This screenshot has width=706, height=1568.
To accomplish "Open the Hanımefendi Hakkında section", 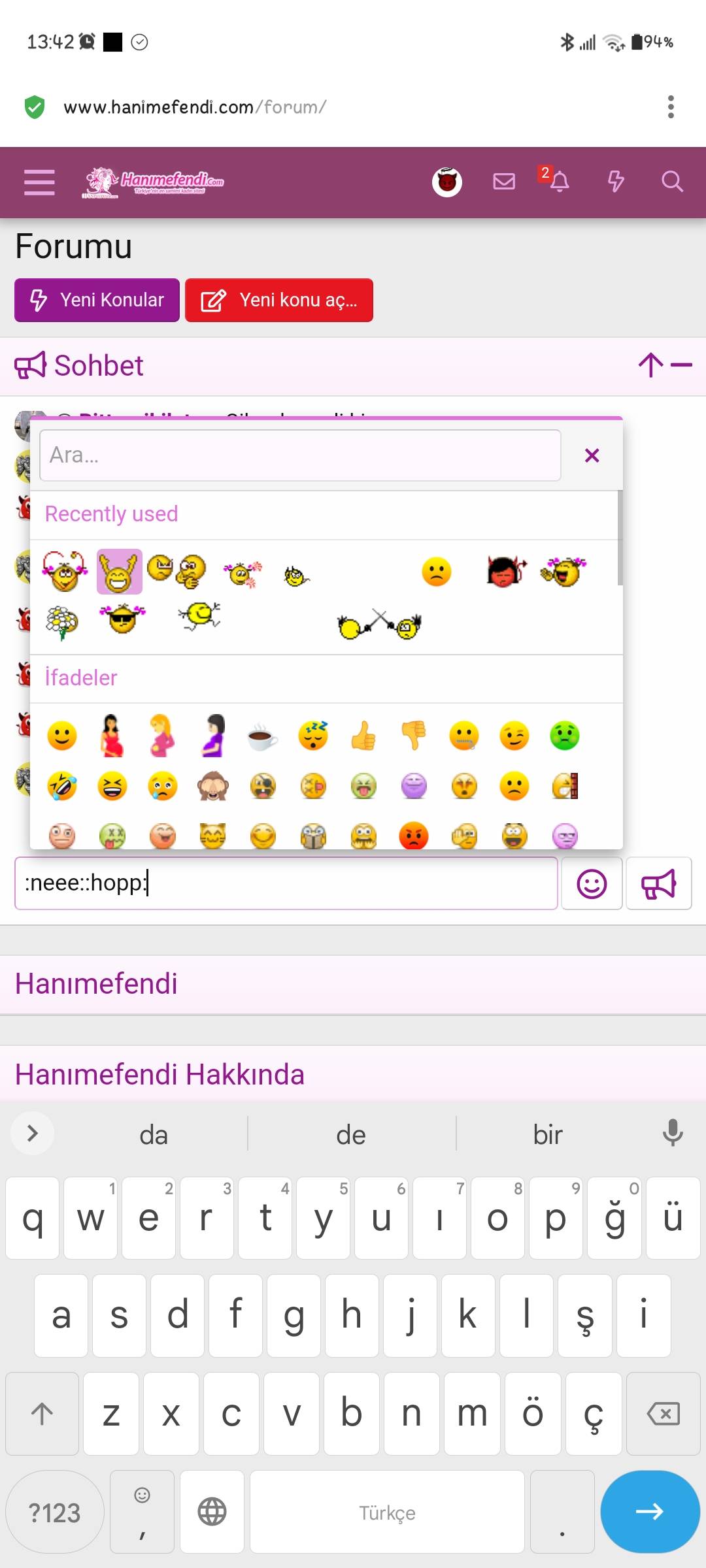I will pos(160,1074).
